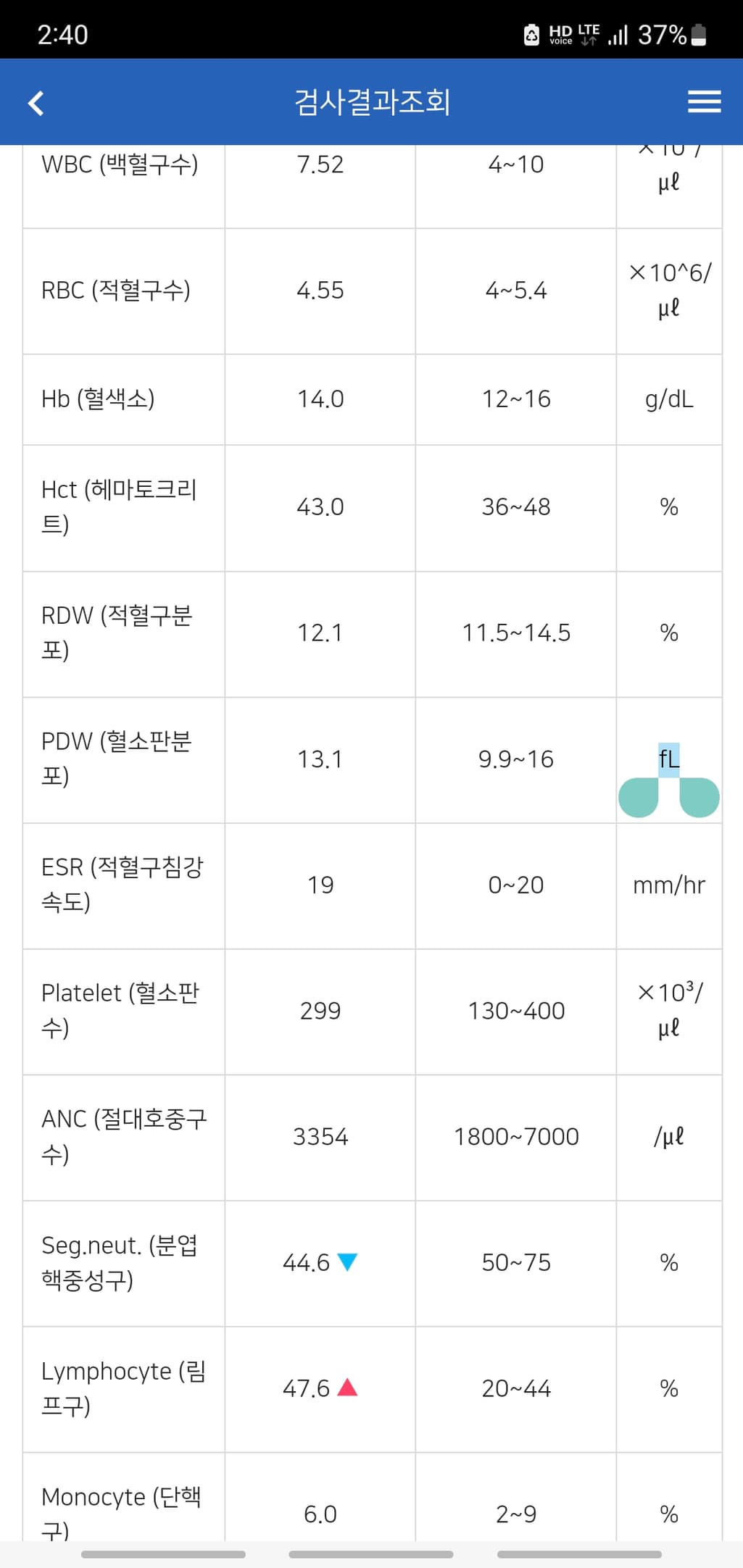Open the hamburger menu

point(703,101)
